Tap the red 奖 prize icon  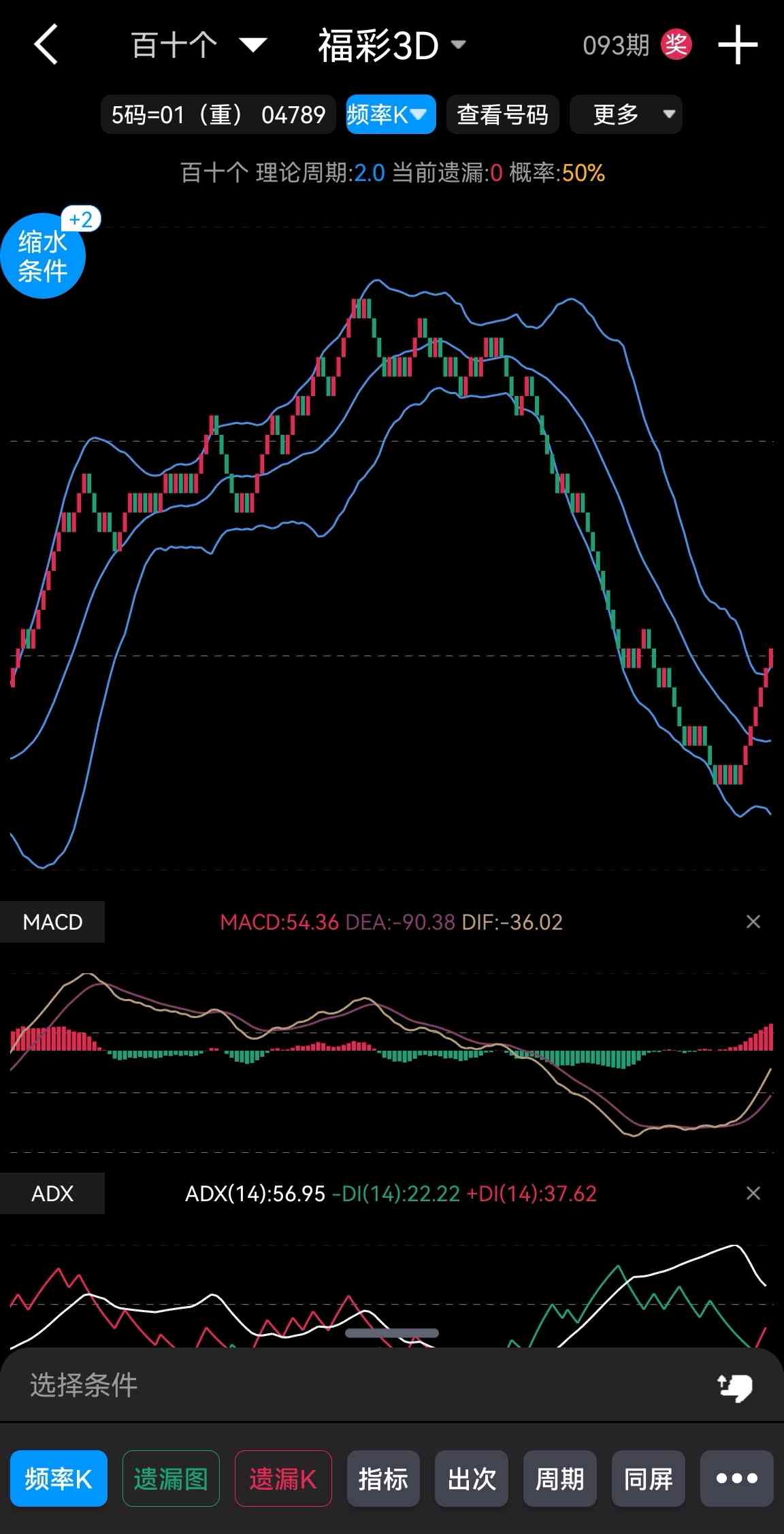(x=676, y=46)
